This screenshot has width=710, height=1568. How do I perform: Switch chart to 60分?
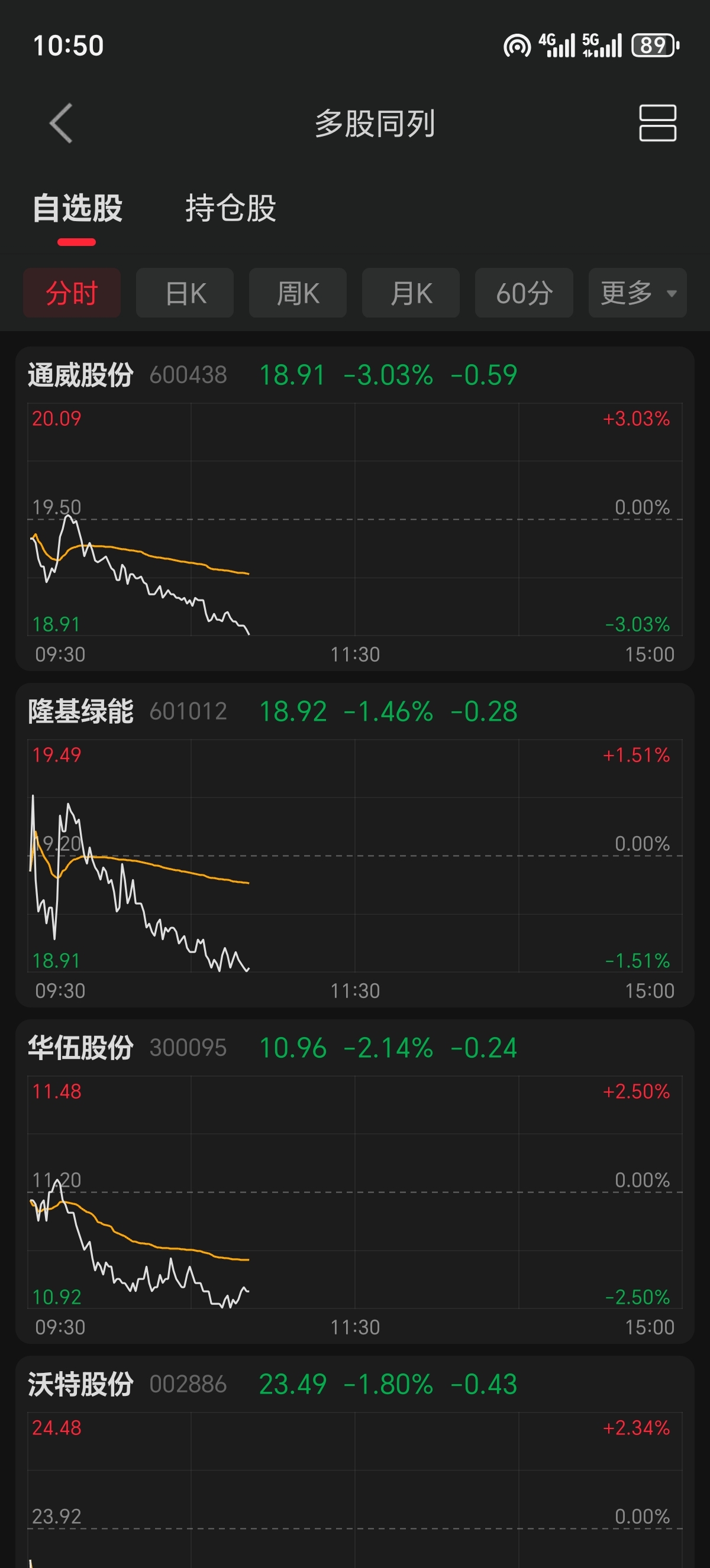tap(524, 293)
